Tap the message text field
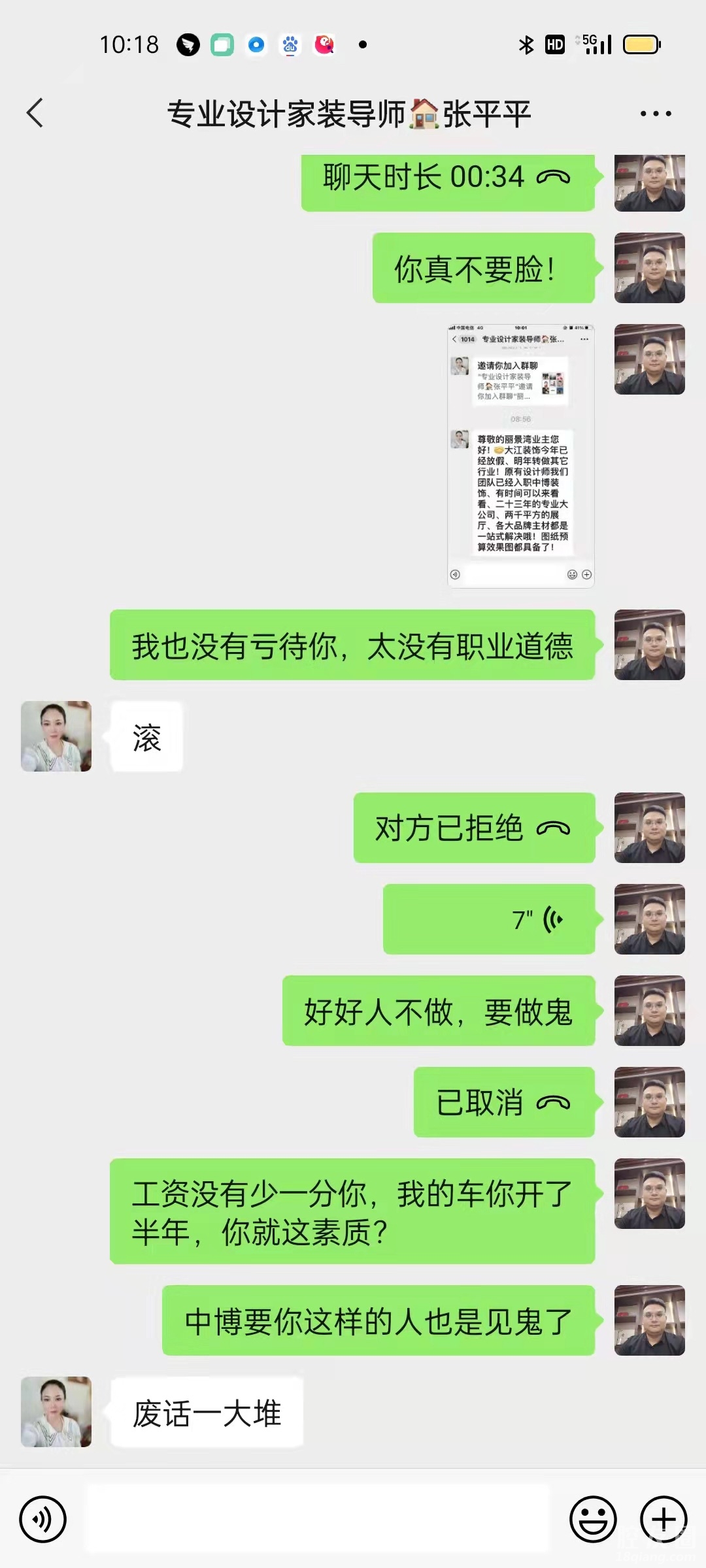 pos(318,1519)
